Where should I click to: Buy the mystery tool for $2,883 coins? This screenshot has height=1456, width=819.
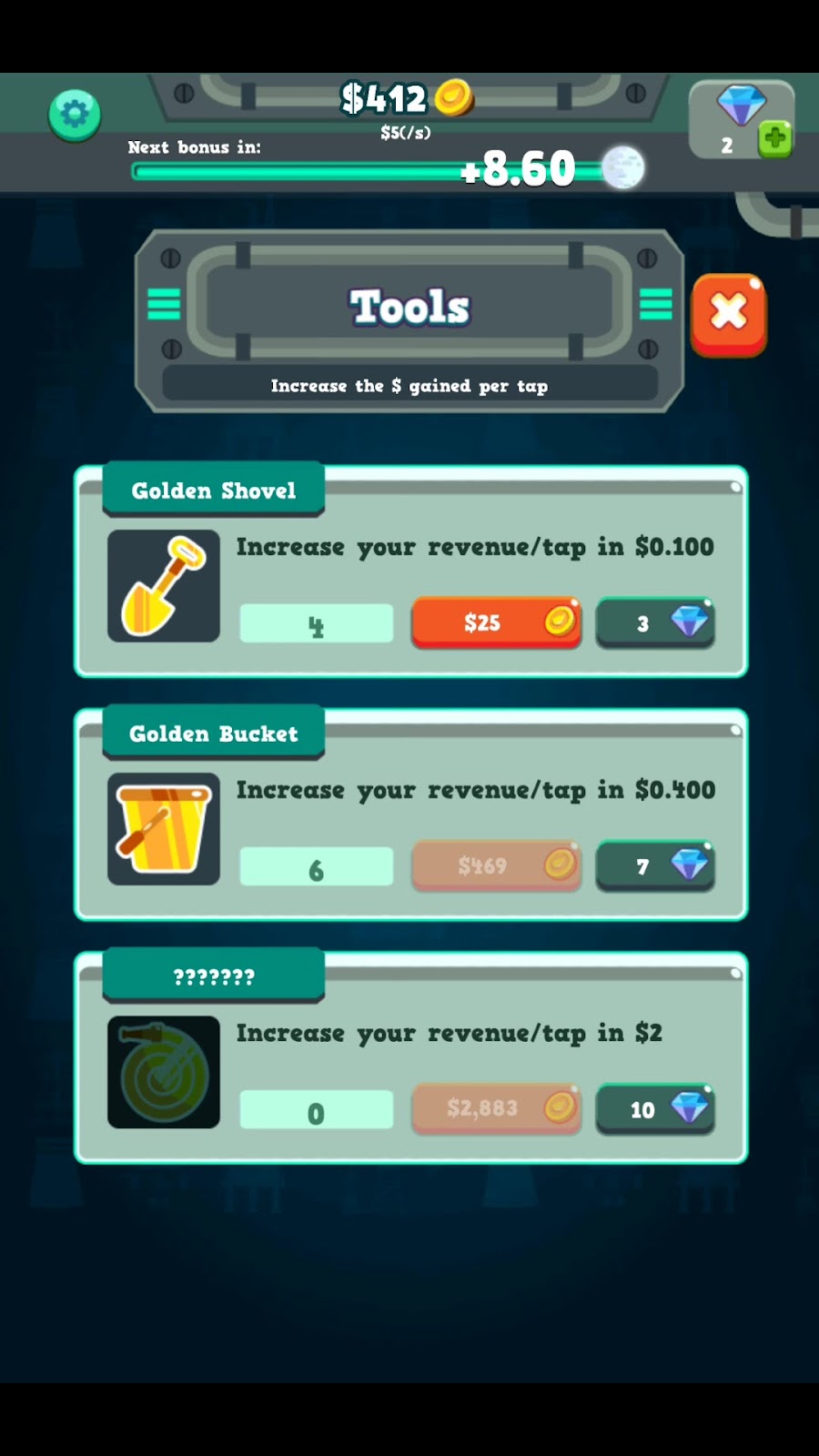(496, 1108)
